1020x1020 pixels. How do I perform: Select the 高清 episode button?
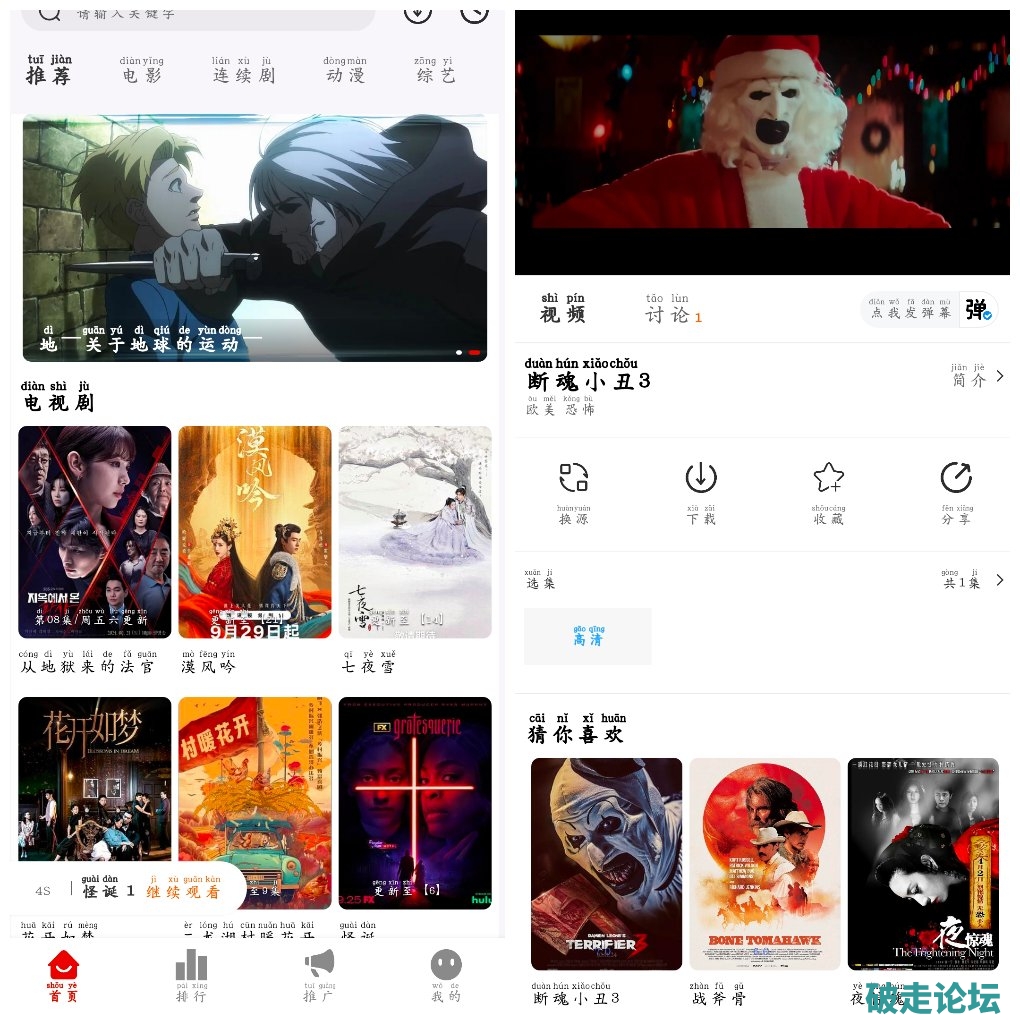click(x=588, y=637)
